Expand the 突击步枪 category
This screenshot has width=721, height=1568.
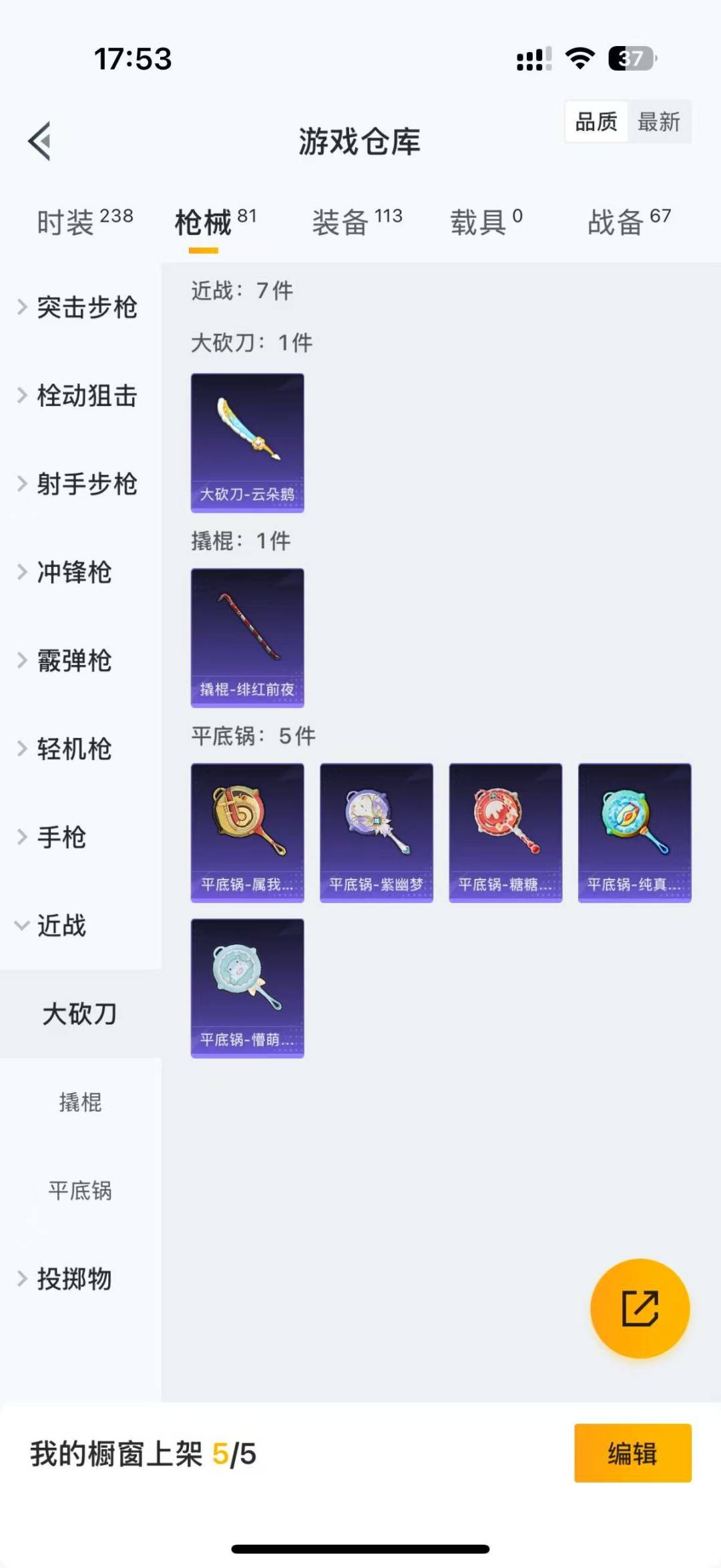click(x=80, y=307)
